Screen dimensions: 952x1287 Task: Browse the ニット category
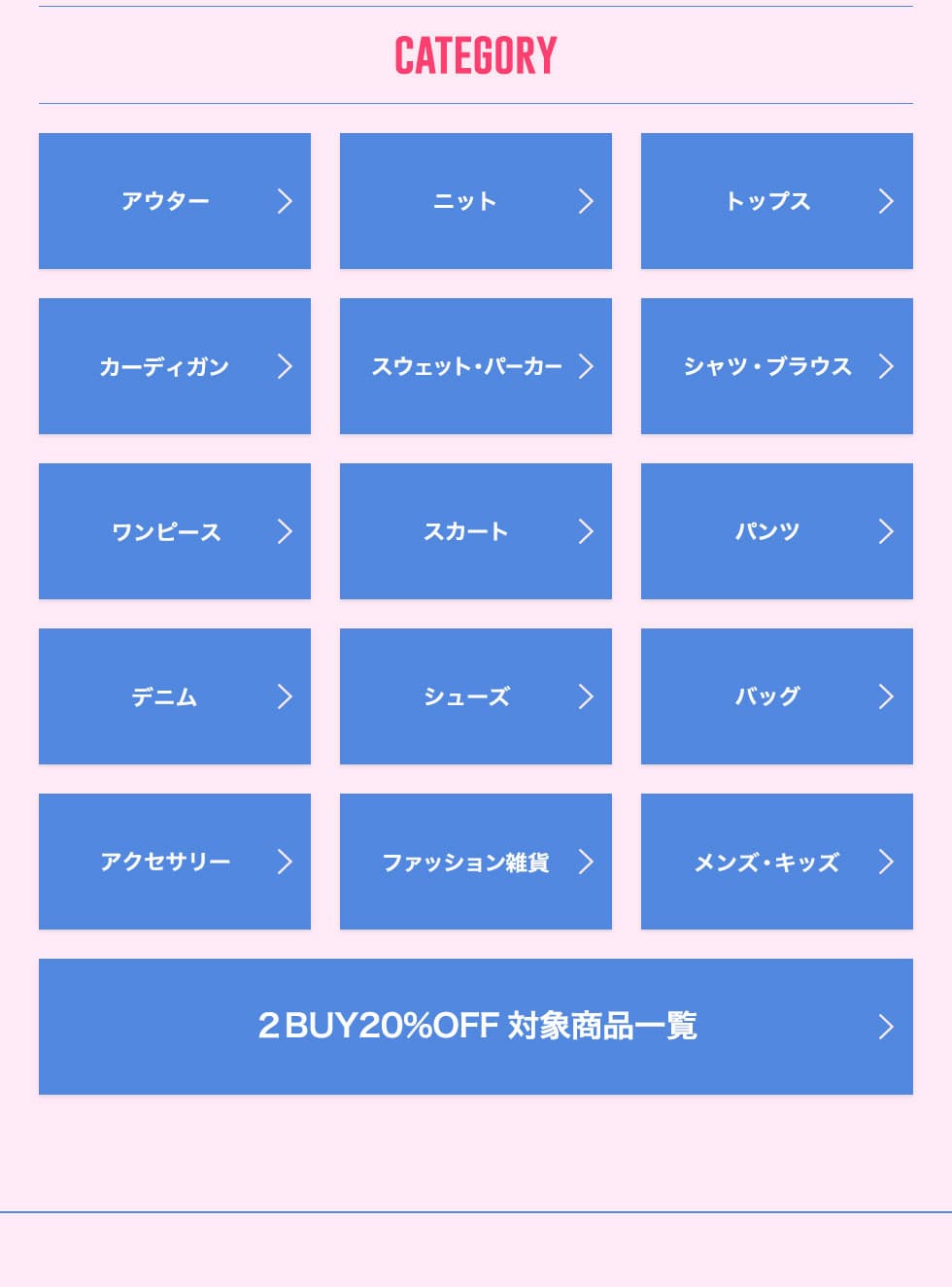(x=476, y=201)
